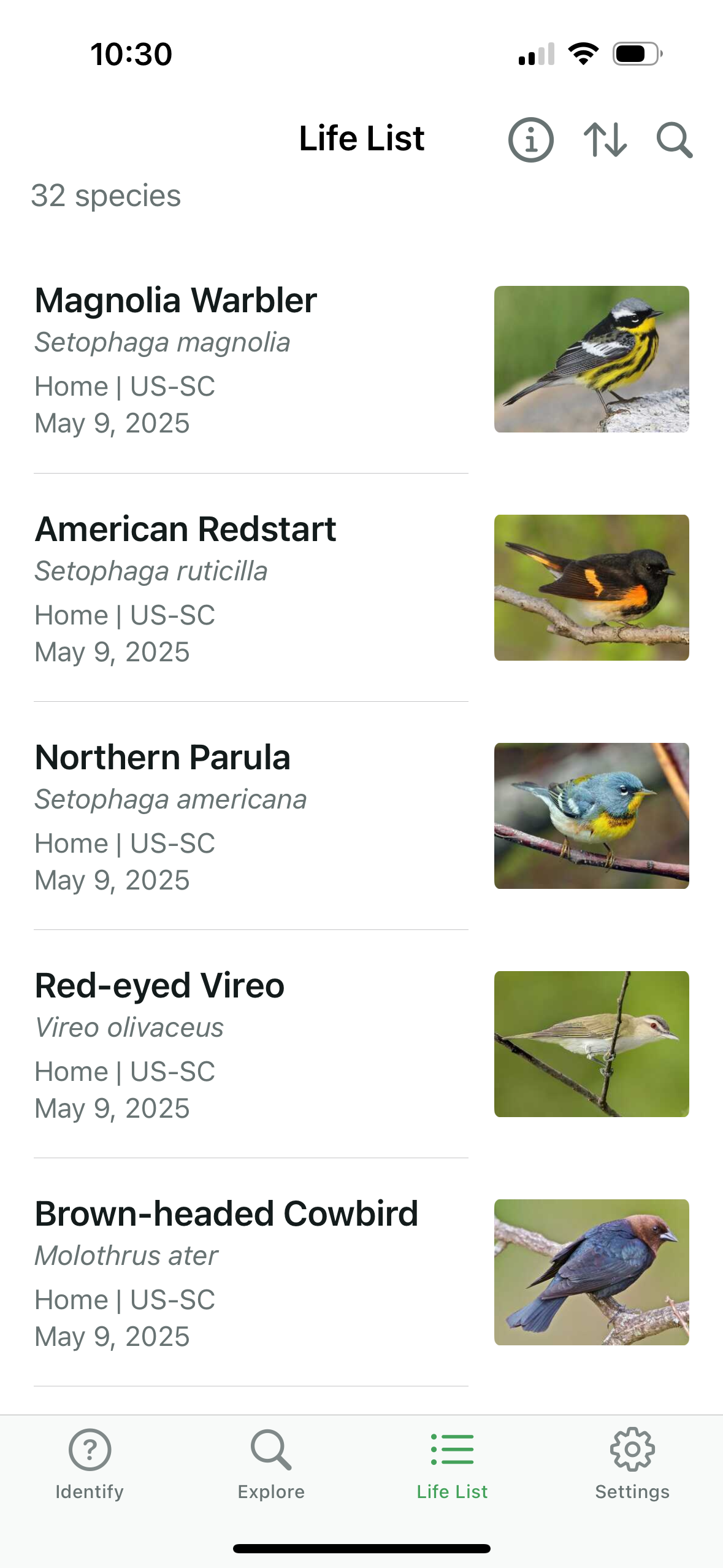The image size is (723, 1568).
Task: Change the life list sort order
Action: pyautogui.click(x=605, y=140)
